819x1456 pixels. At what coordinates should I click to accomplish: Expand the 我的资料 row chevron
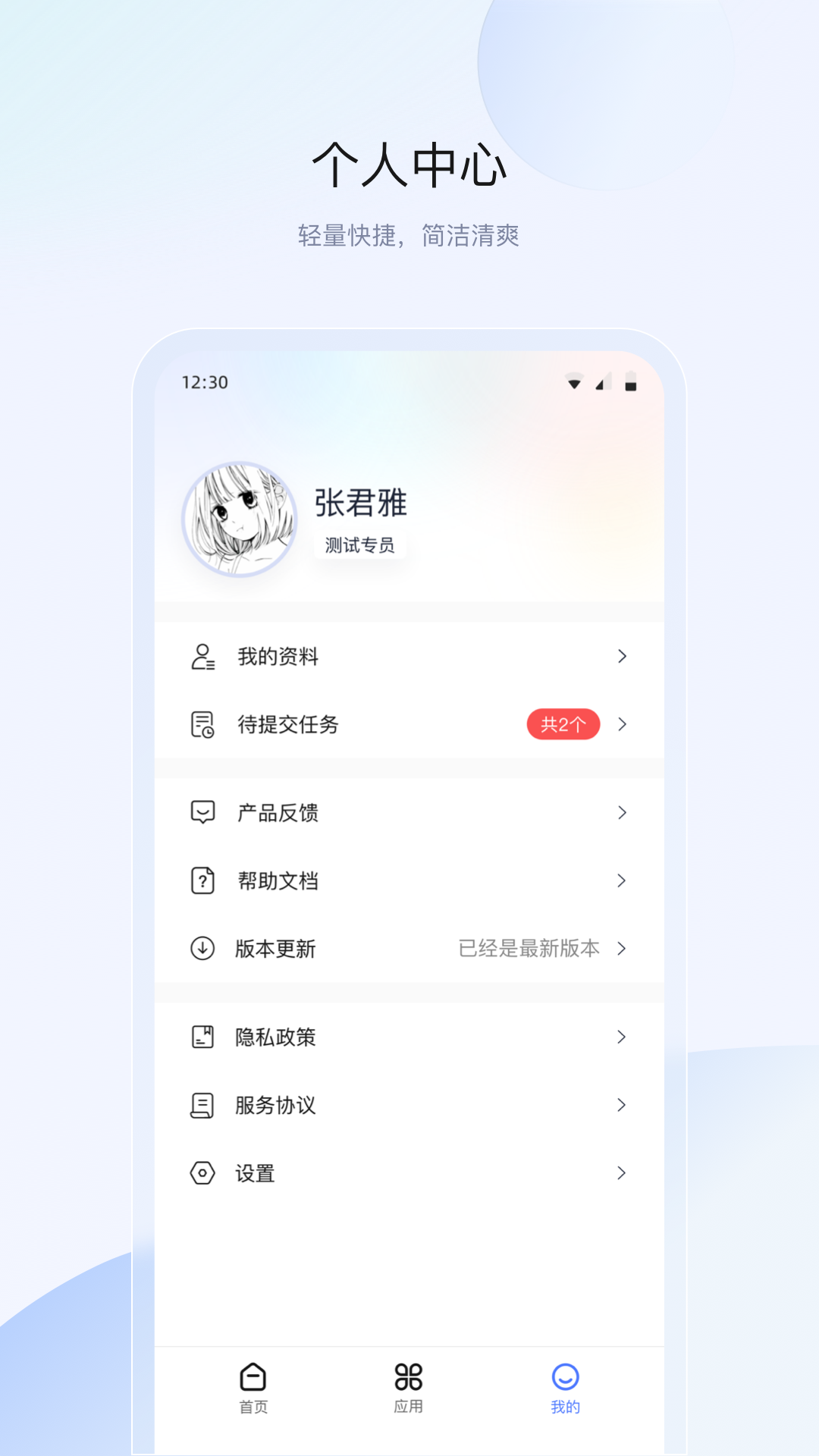pyautogui.click(x=622, y=657)
